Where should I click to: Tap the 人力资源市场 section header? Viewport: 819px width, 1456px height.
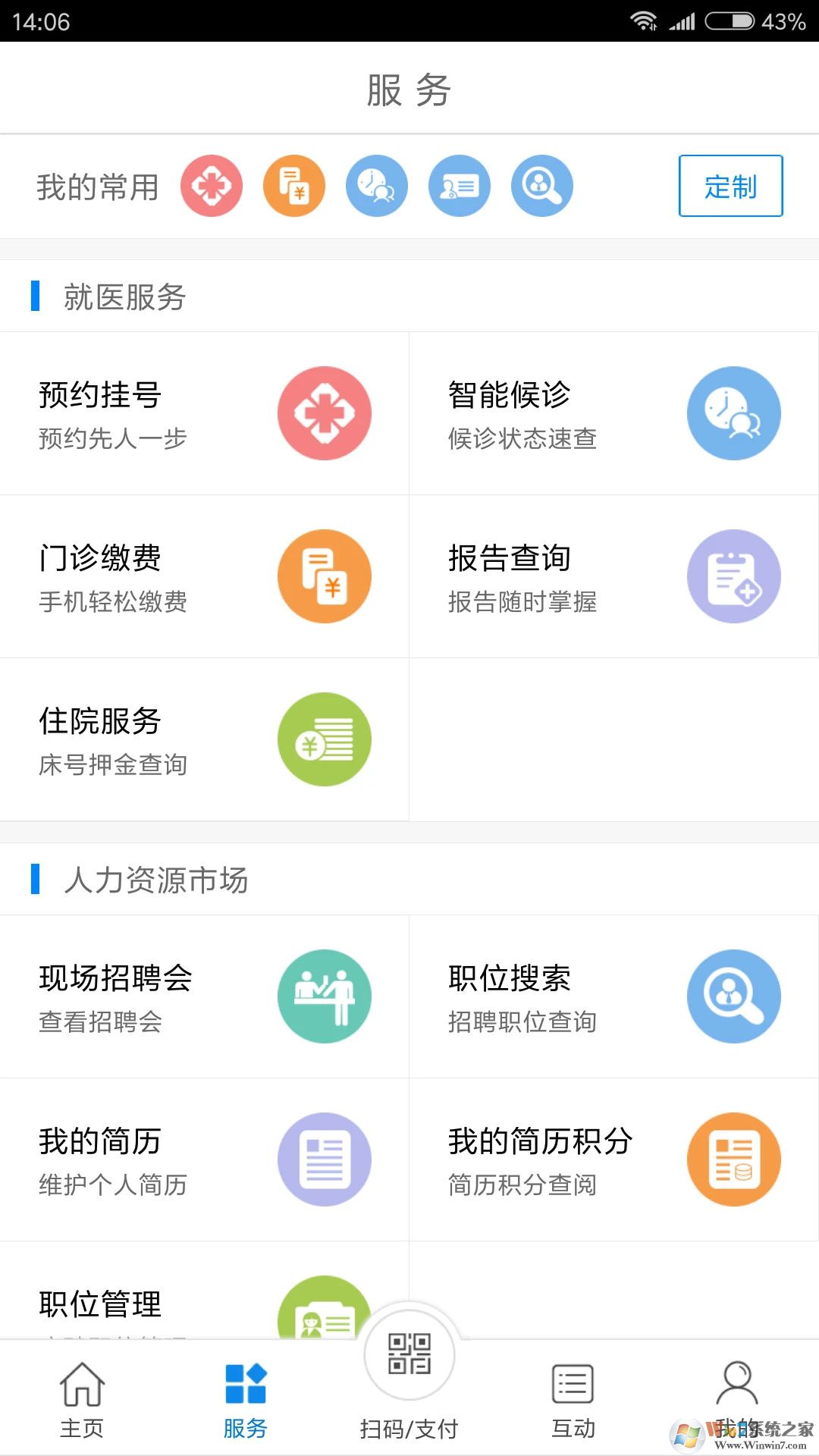point(155,880)
